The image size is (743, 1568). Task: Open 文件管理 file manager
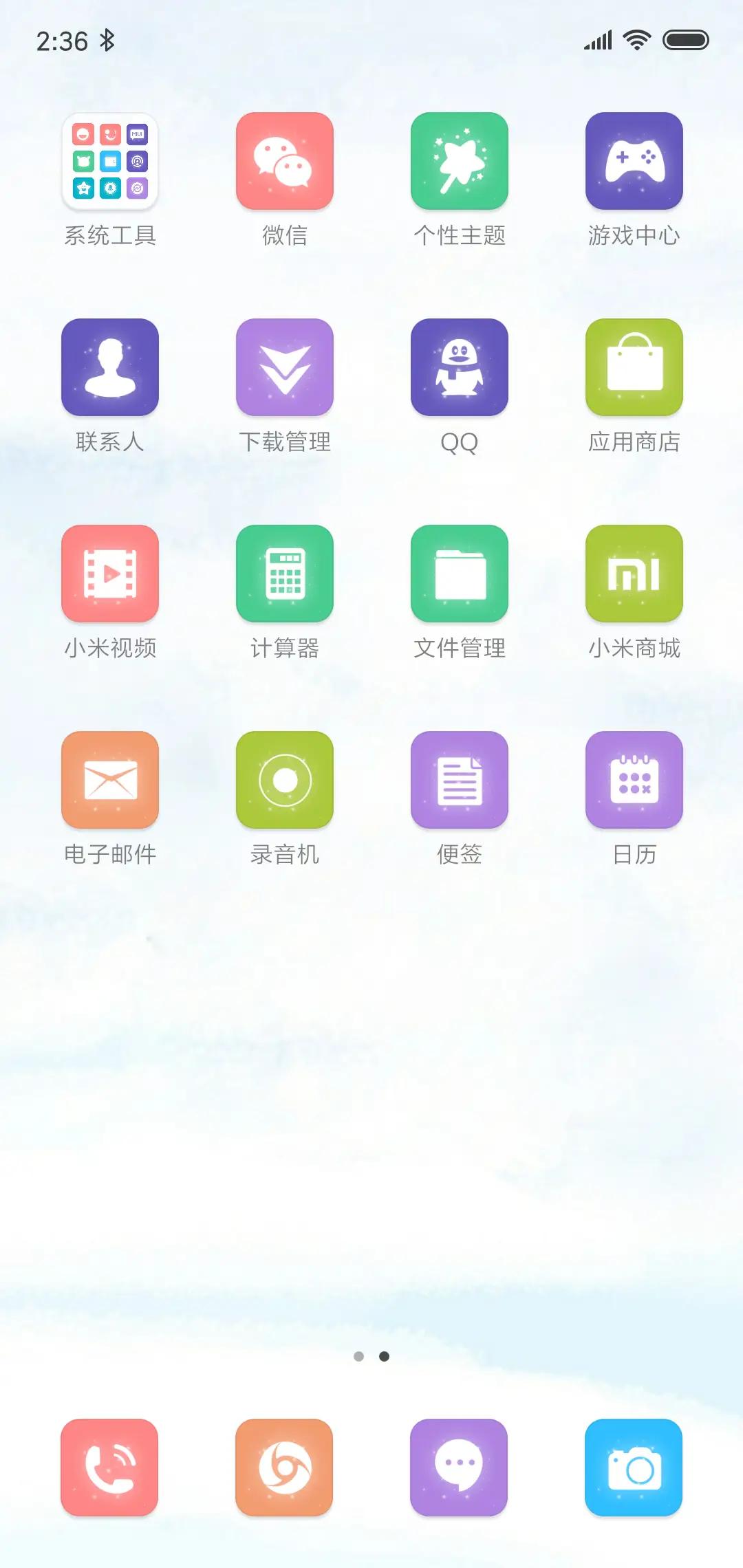coord(459,573)
